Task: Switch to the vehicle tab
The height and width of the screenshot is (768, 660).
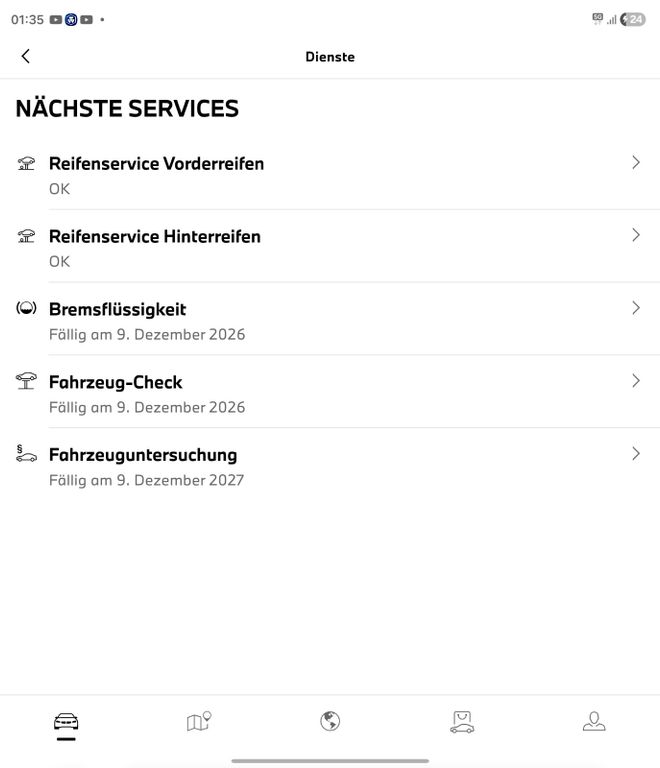Action: tap(66, 722)
